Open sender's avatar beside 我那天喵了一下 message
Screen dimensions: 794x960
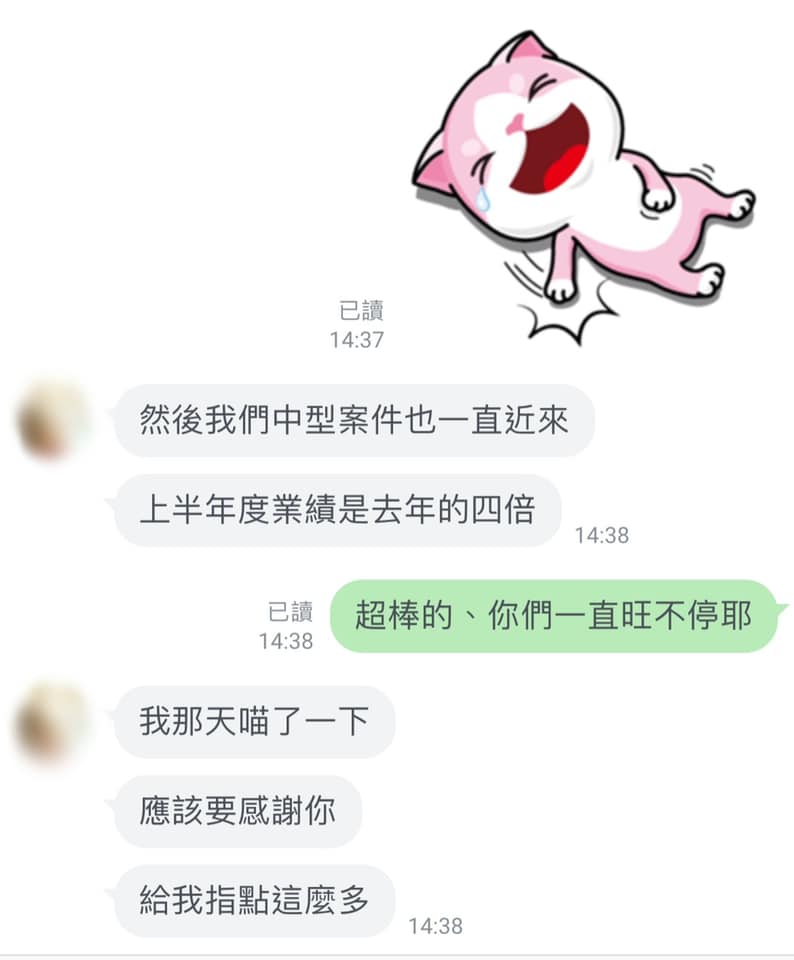coord(52,722)
